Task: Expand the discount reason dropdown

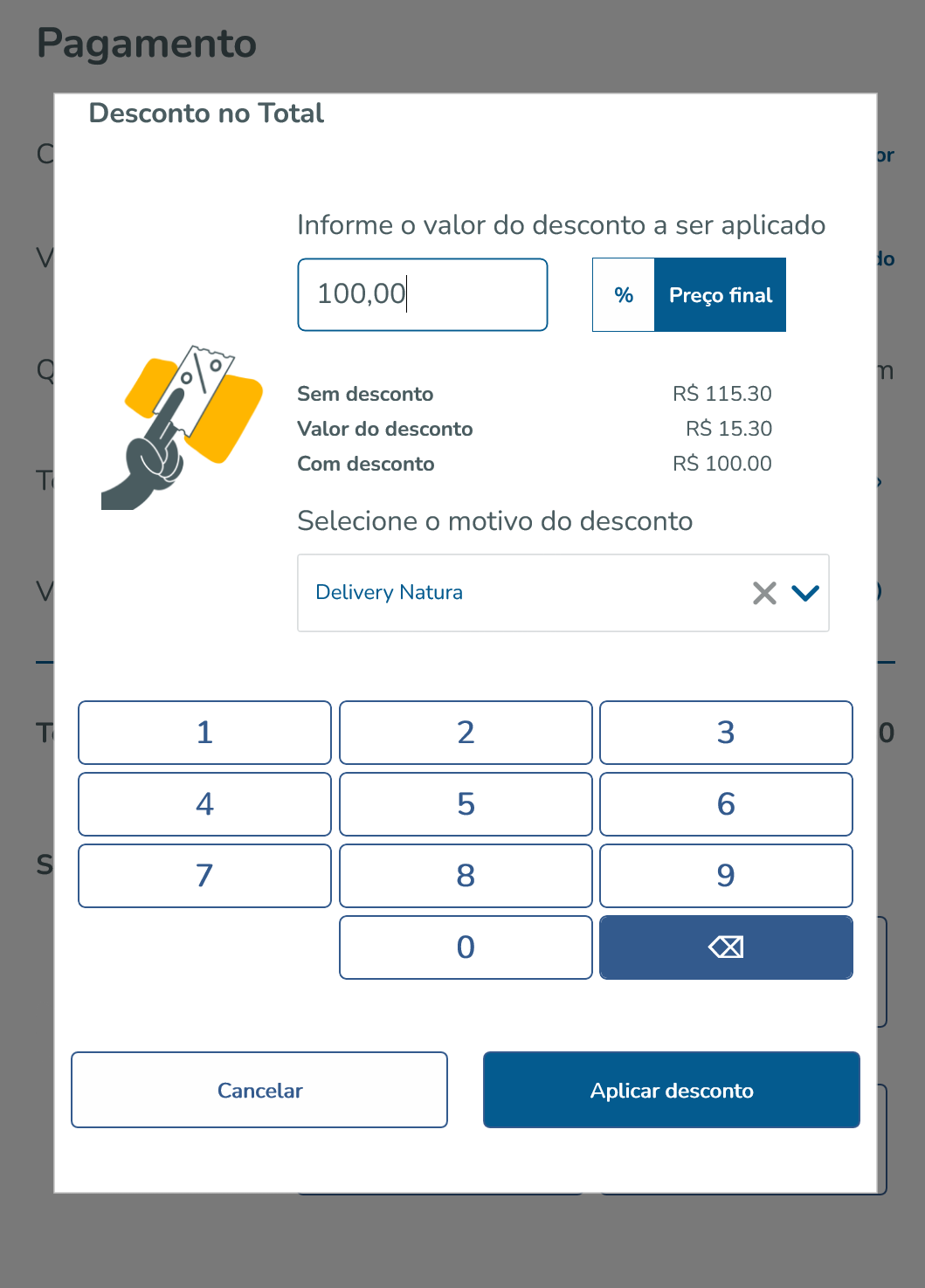Action: pos(804,593)
